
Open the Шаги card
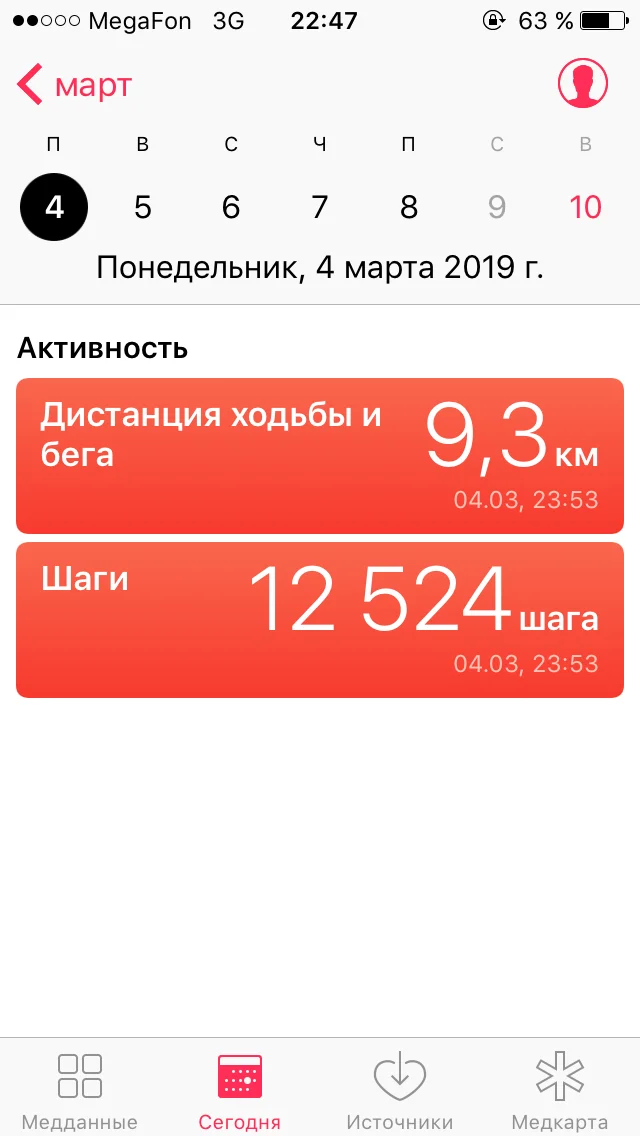[320, 620]
